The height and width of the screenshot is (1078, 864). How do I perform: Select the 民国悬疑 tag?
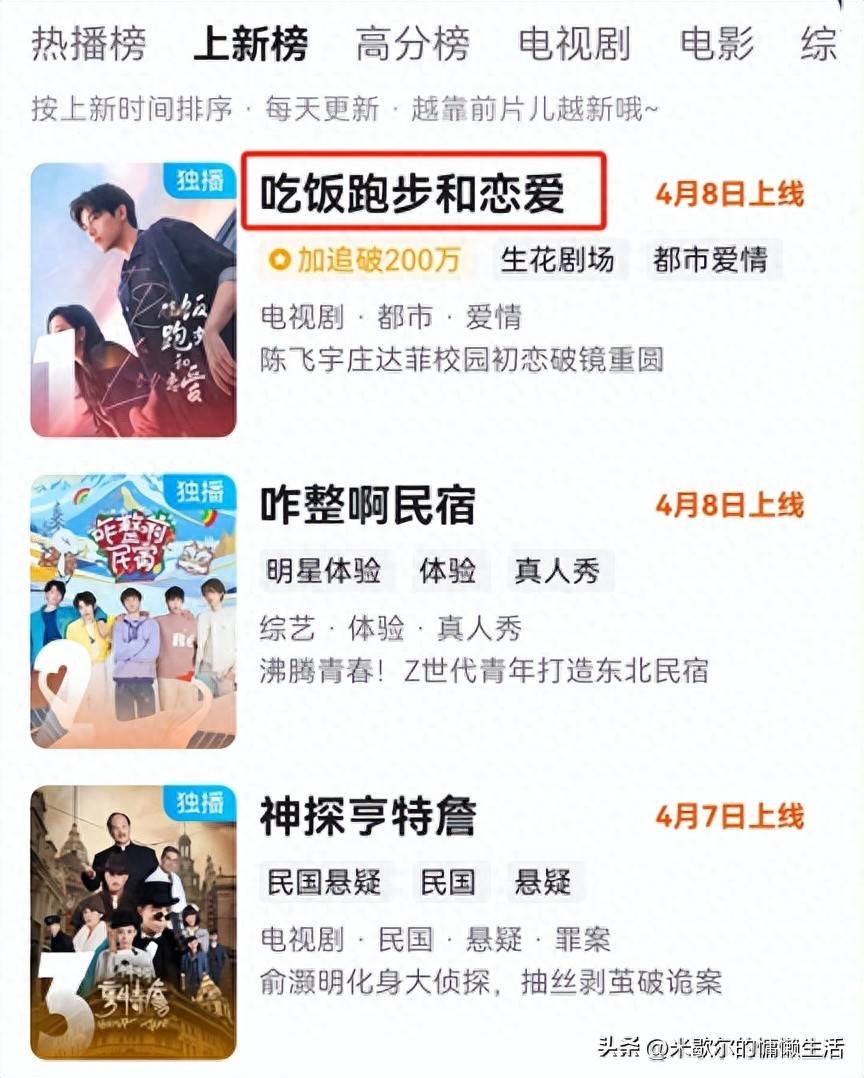[324, 882]
